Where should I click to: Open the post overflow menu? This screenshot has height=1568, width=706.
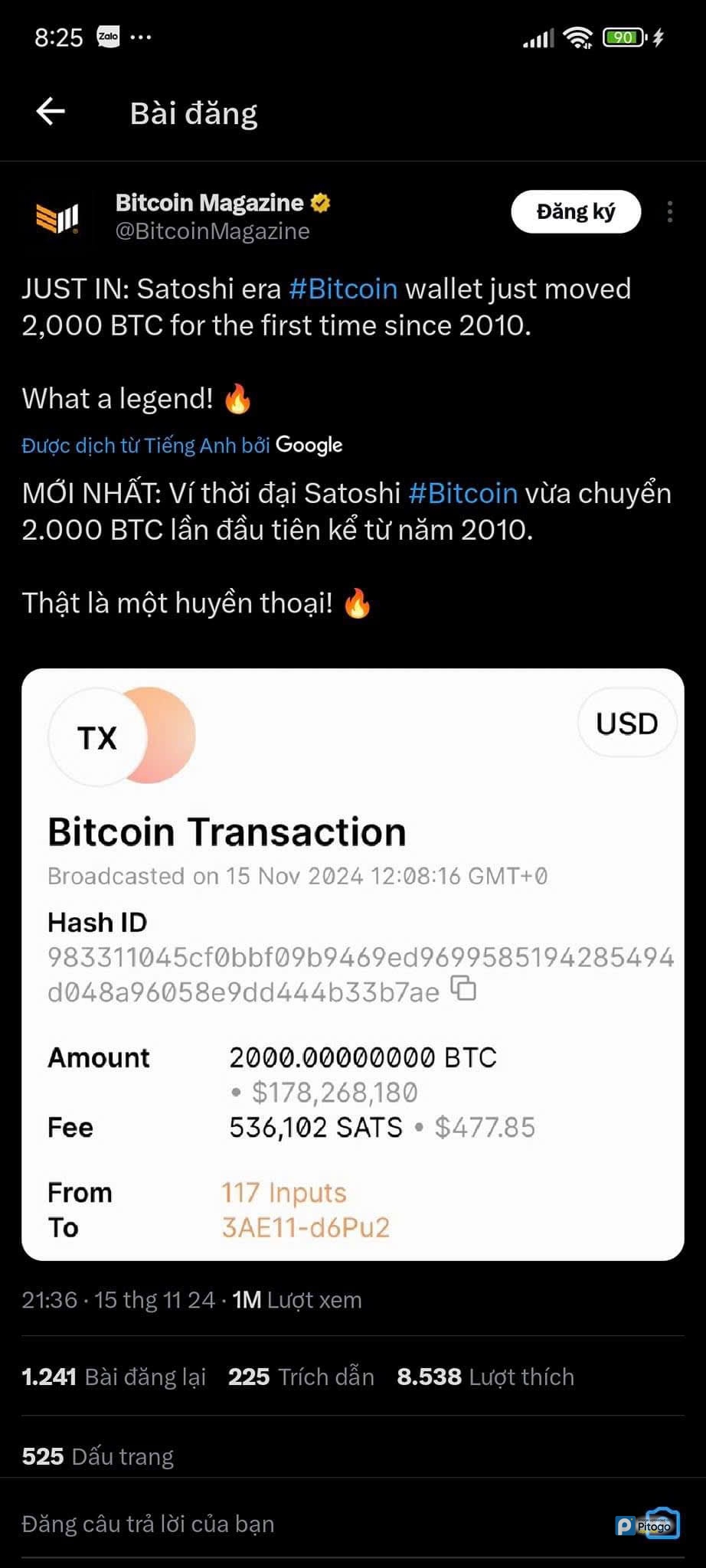pyautogui.click(x=670, y=212)
